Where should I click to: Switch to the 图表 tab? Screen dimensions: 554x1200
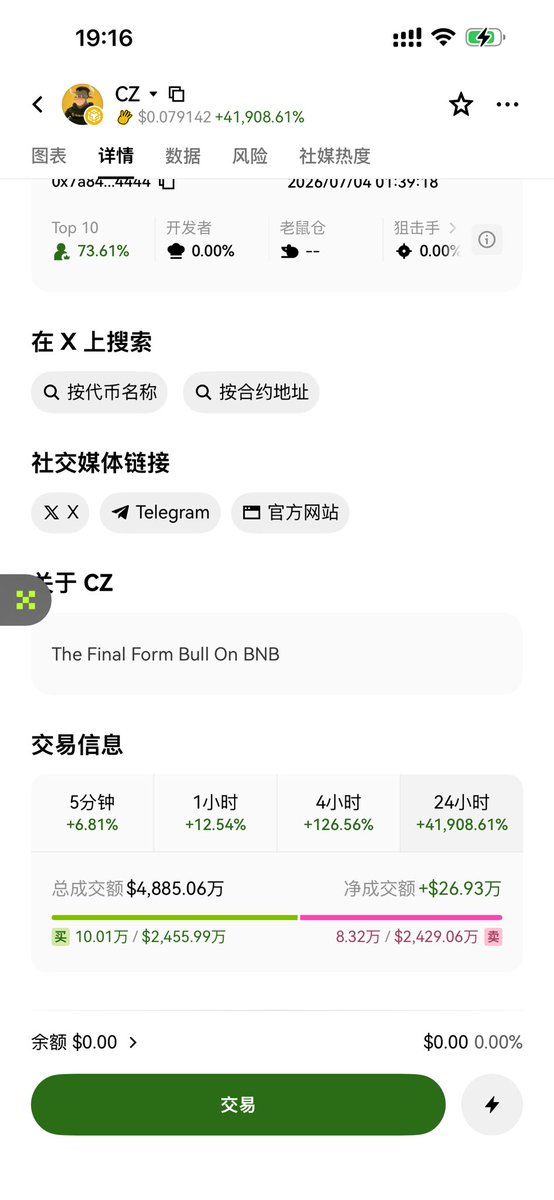[x=49, y=155]
